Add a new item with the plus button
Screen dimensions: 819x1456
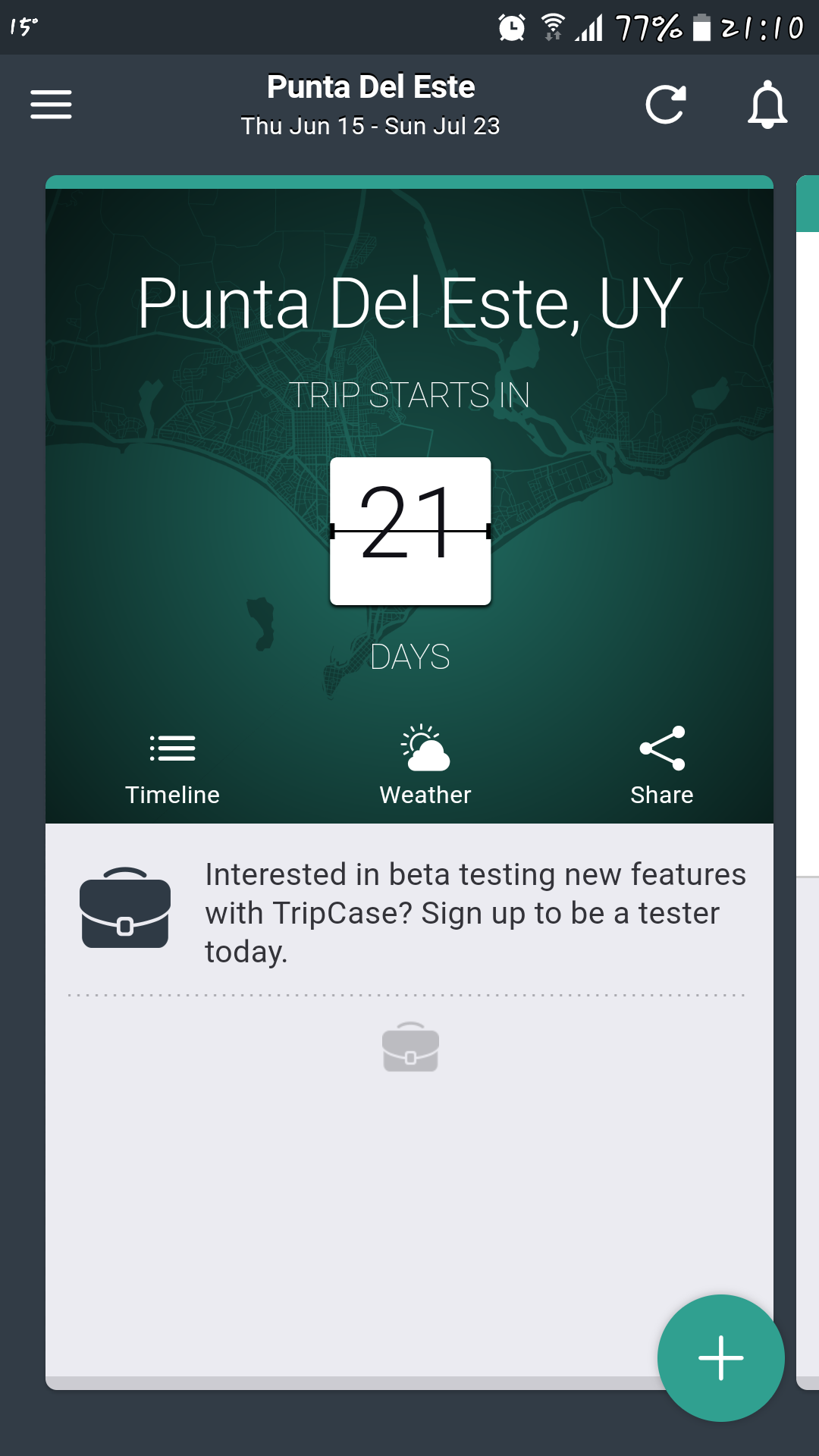pos(720,1357)
